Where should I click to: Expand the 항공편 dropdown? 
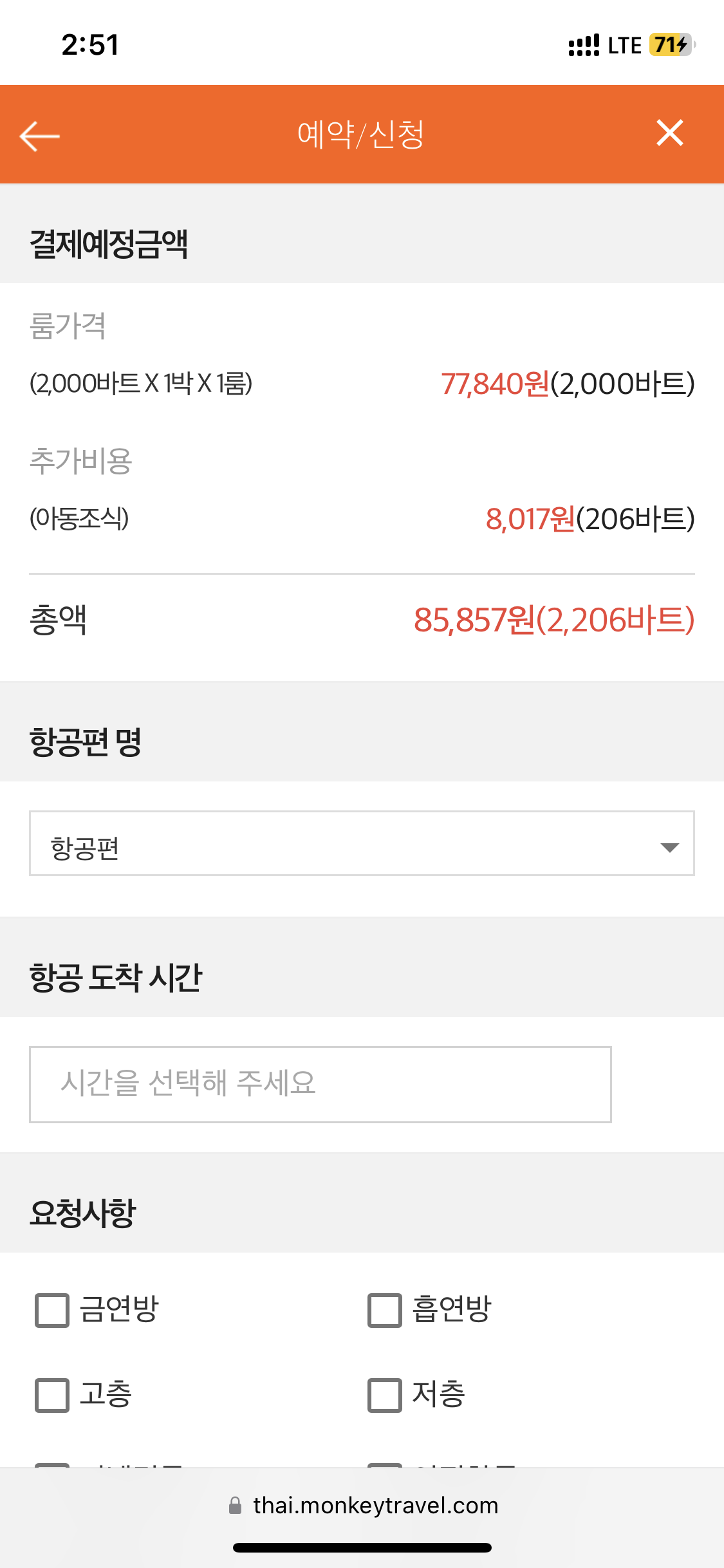click(362, 843)
